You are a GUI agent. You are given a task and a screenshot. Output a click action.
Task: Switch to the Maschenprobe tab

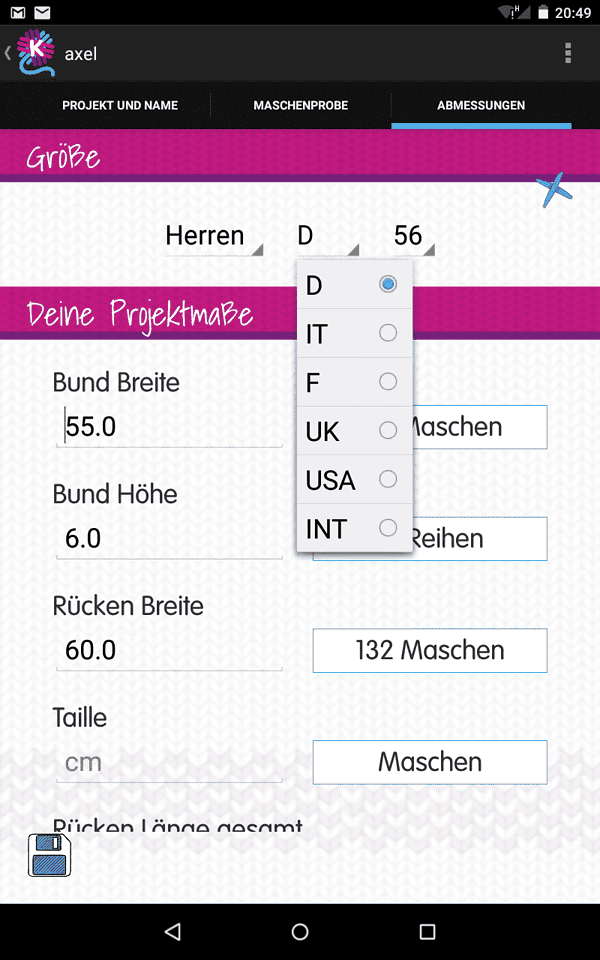(301, 105)
